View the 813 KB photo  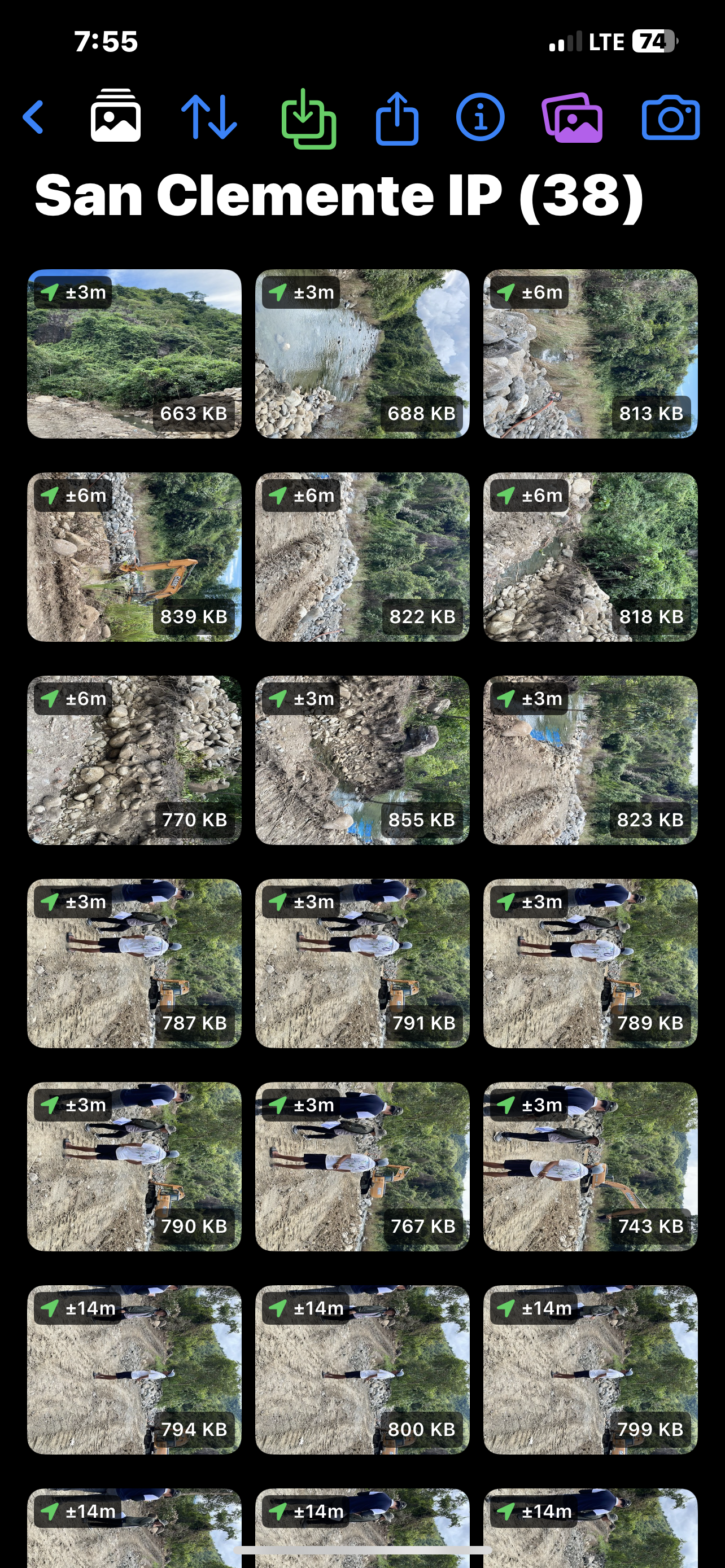(590, 354)
